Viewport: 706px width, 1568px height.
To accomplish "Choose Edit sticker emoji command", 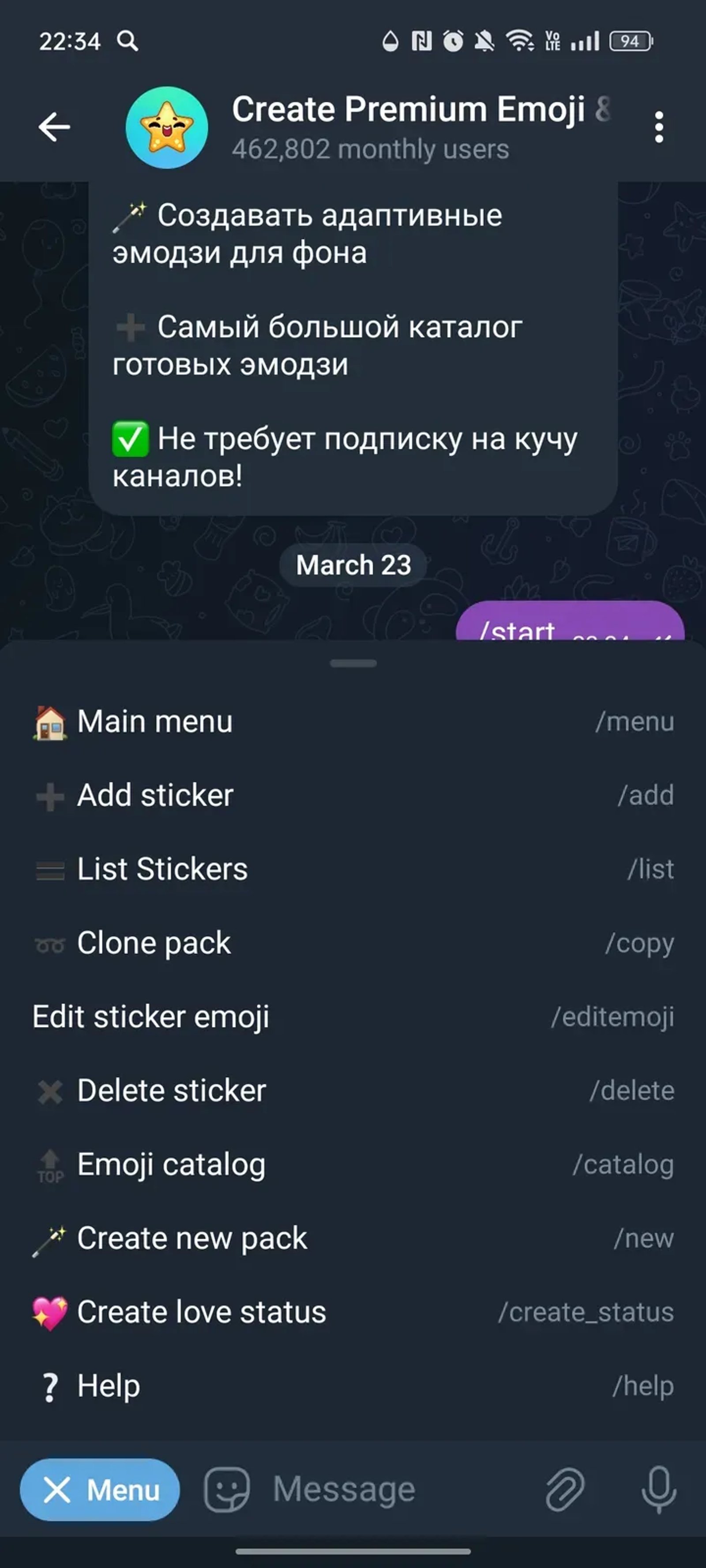I will click(353, 1017).
